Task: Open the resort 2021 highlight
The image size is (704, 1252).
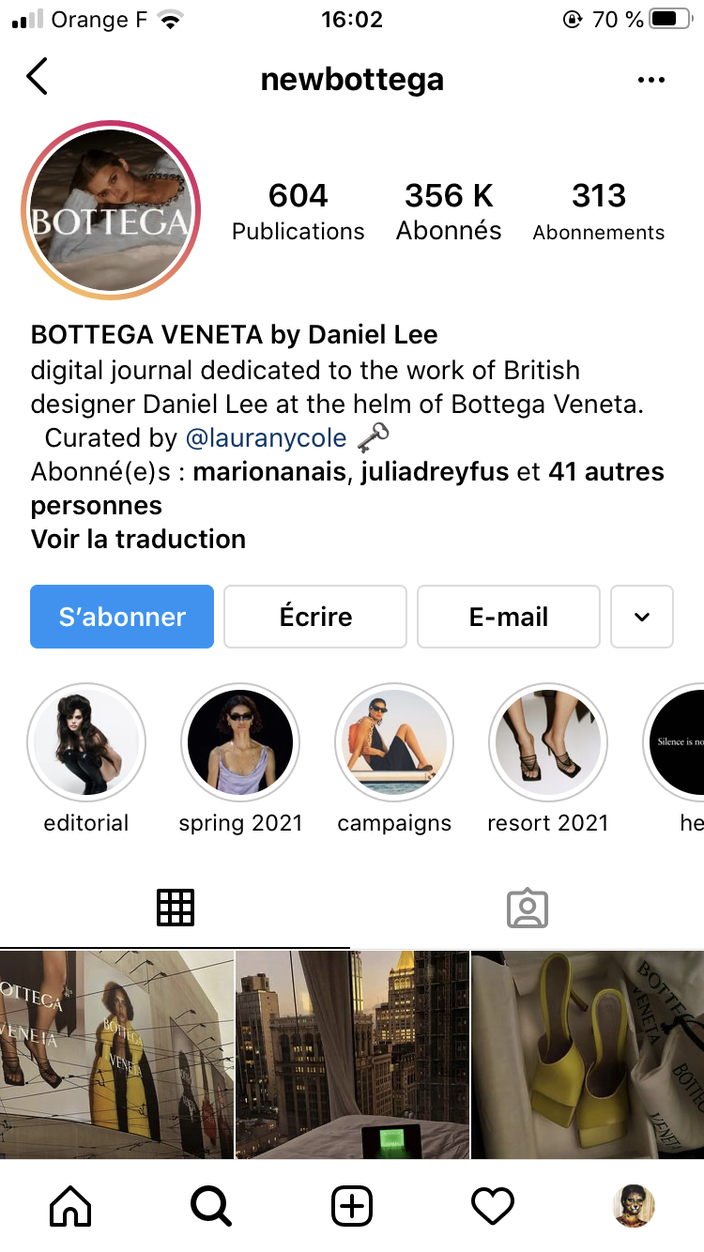Action: pos(548,744)
